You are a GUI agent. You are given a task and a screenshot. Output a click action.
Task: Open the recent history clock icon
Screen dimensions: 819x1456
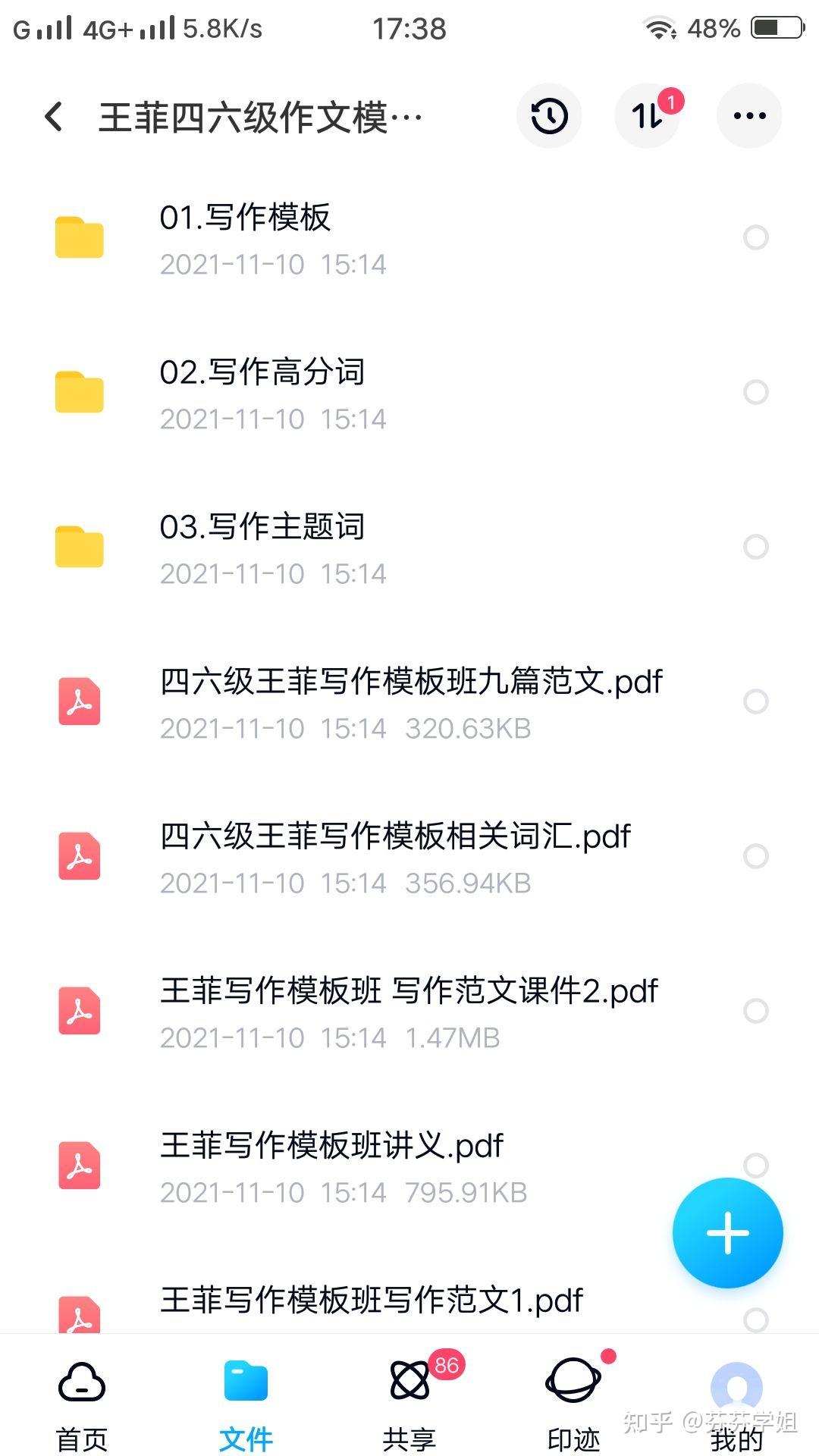[549, 116]
